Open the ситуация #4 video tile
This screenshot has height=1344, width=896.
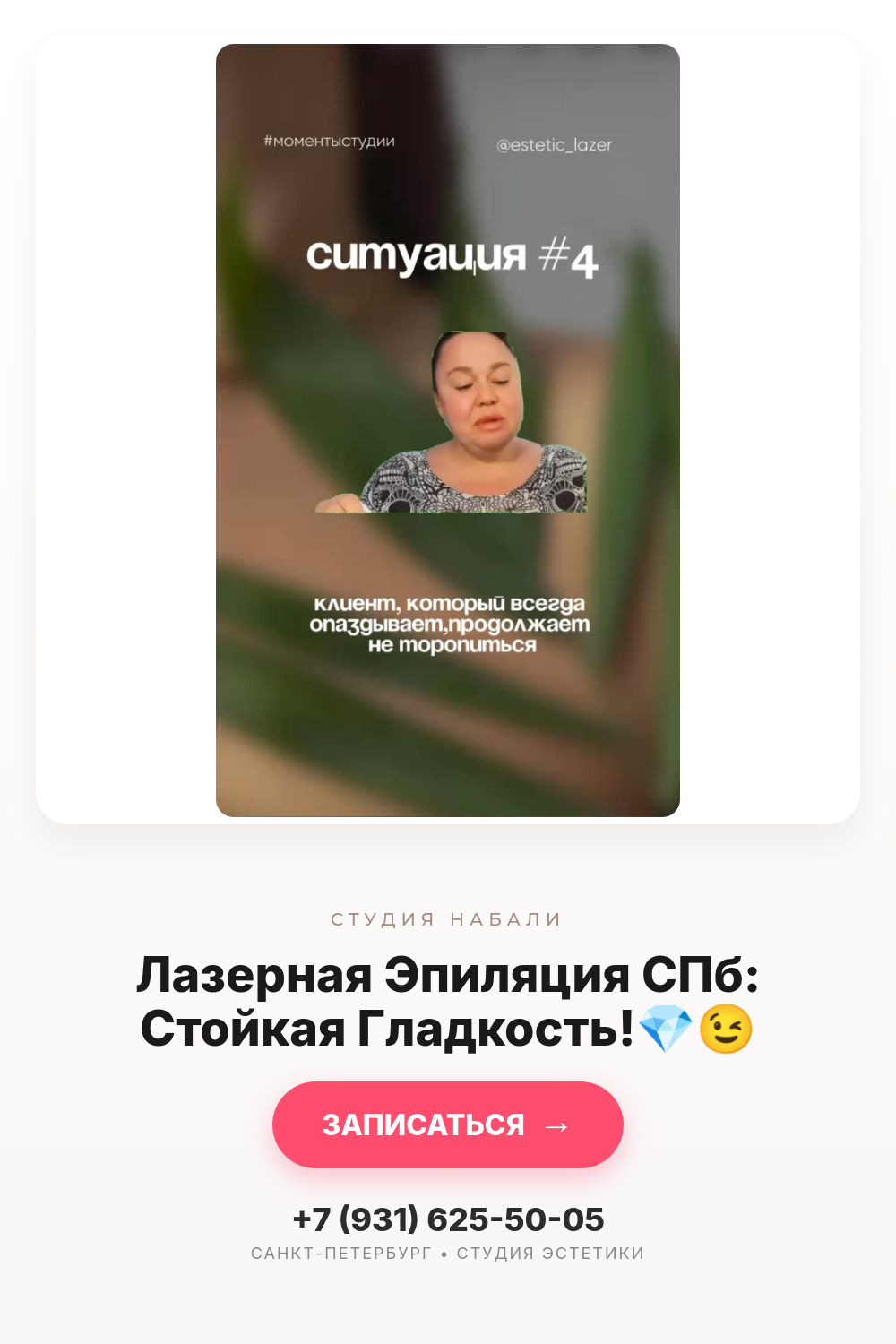point(448,430)
